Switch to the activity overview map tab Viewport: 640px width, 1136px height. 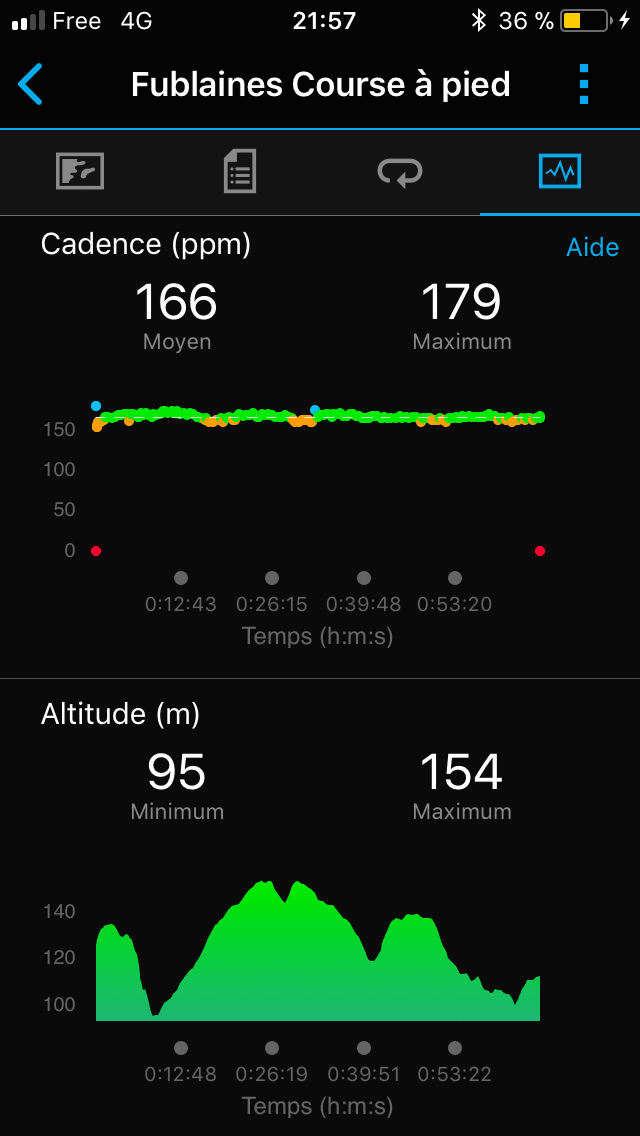coord(80,172)
